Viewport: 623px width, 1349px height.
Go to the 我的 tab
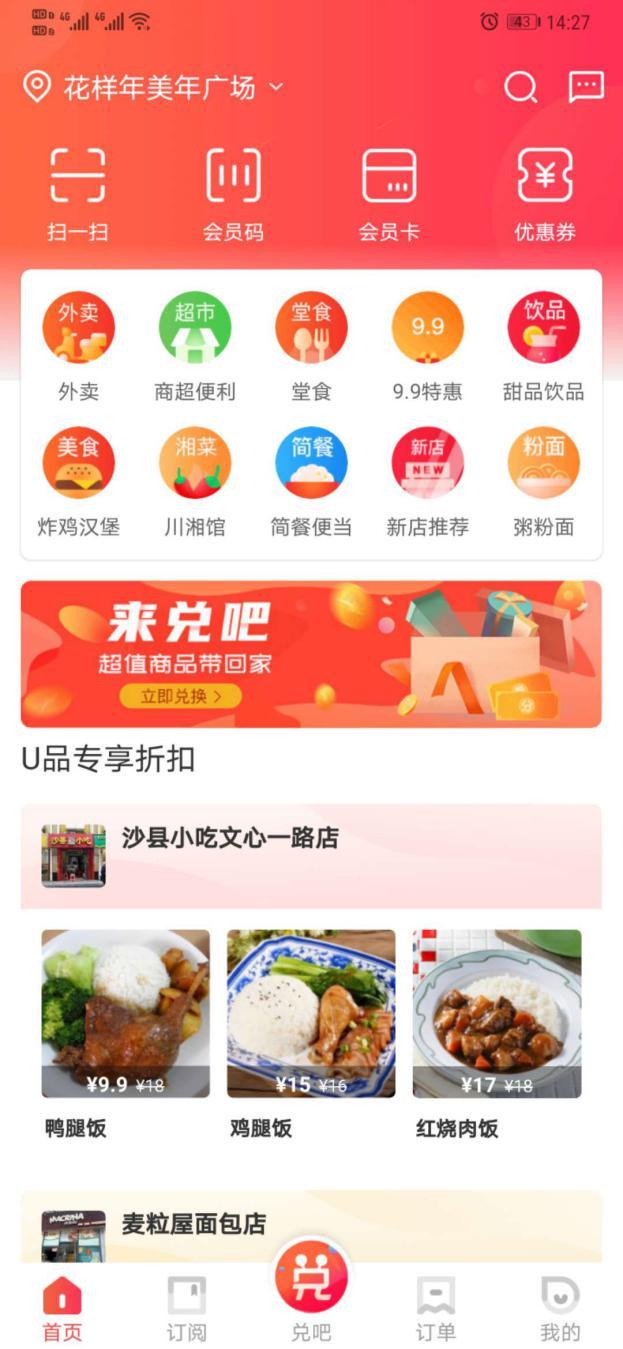click(x=560, y=1309)
